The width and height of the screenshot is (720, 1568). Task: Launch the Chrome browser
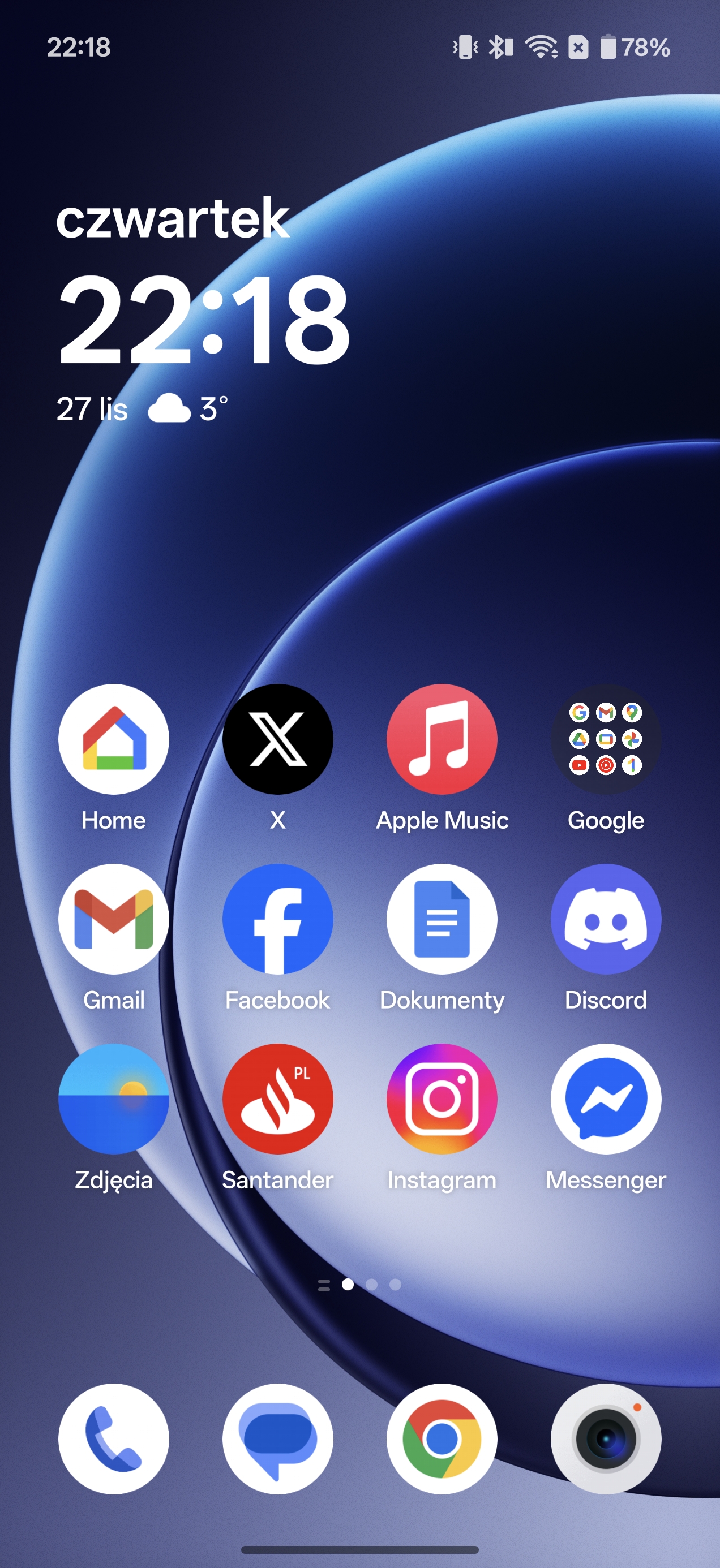(x=442, y=1438)
